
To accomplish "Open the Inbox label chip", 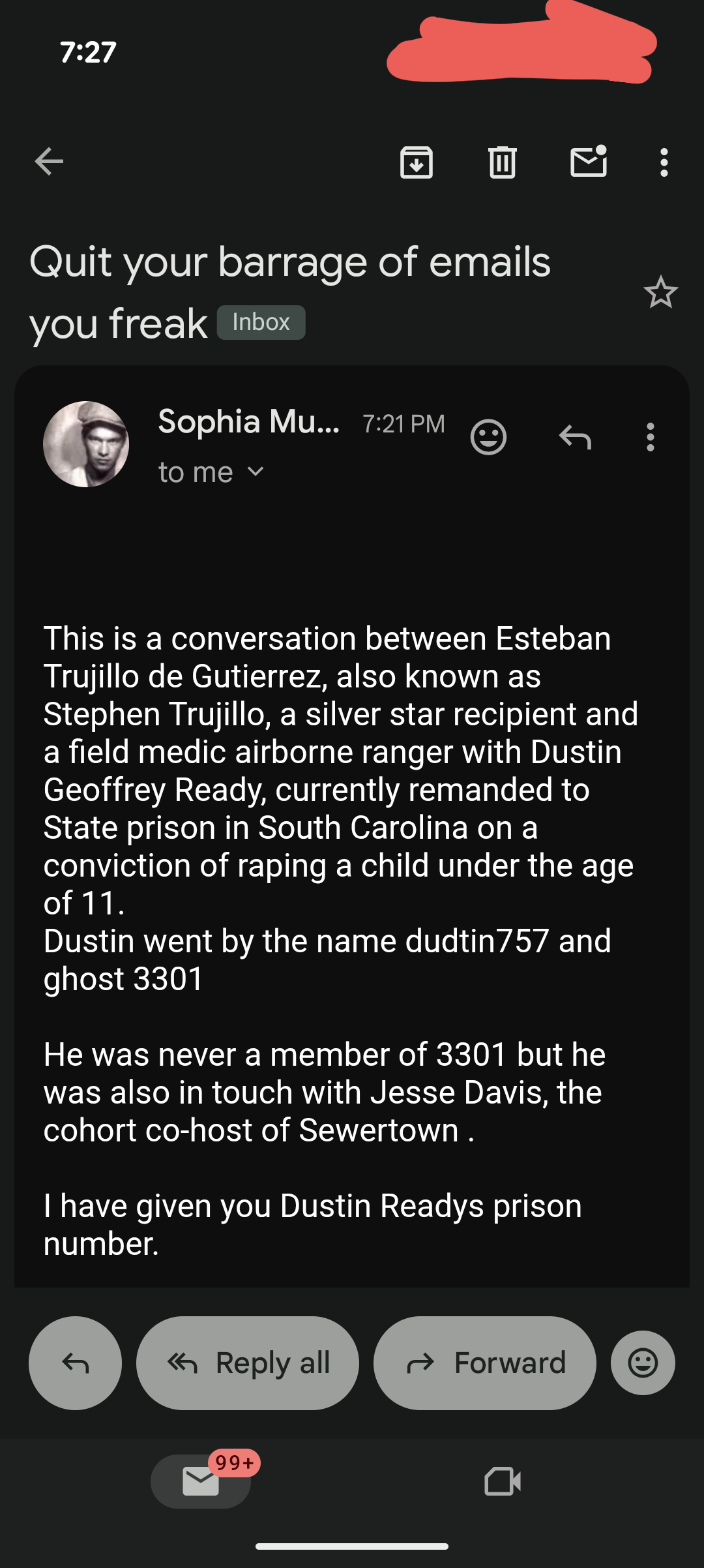I will (261, 322).
